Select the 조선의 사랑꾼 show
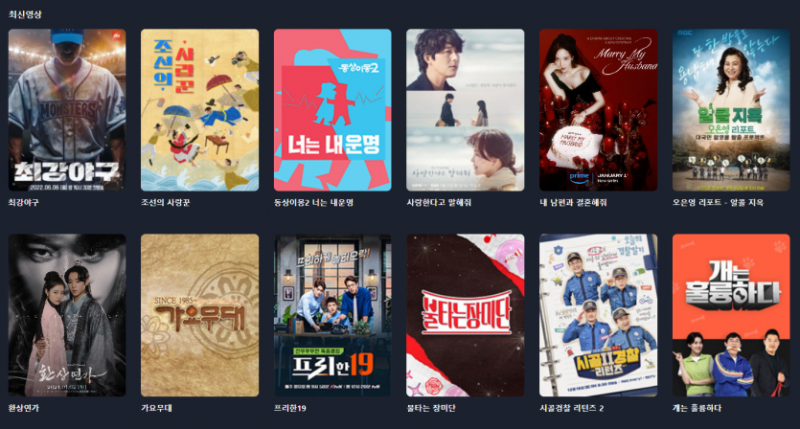 [199, 110]
